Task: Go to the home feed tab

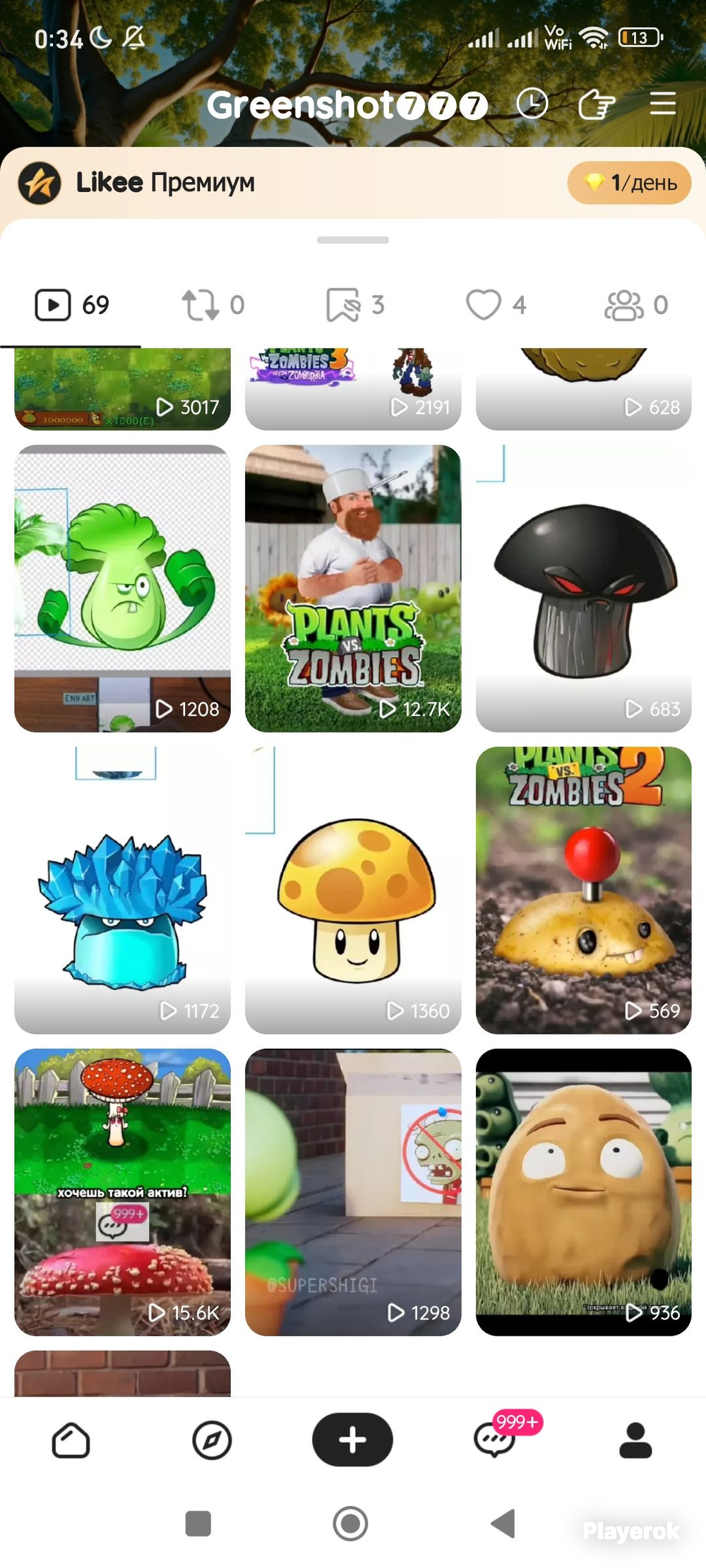Action: click(x=71, y=1440)
